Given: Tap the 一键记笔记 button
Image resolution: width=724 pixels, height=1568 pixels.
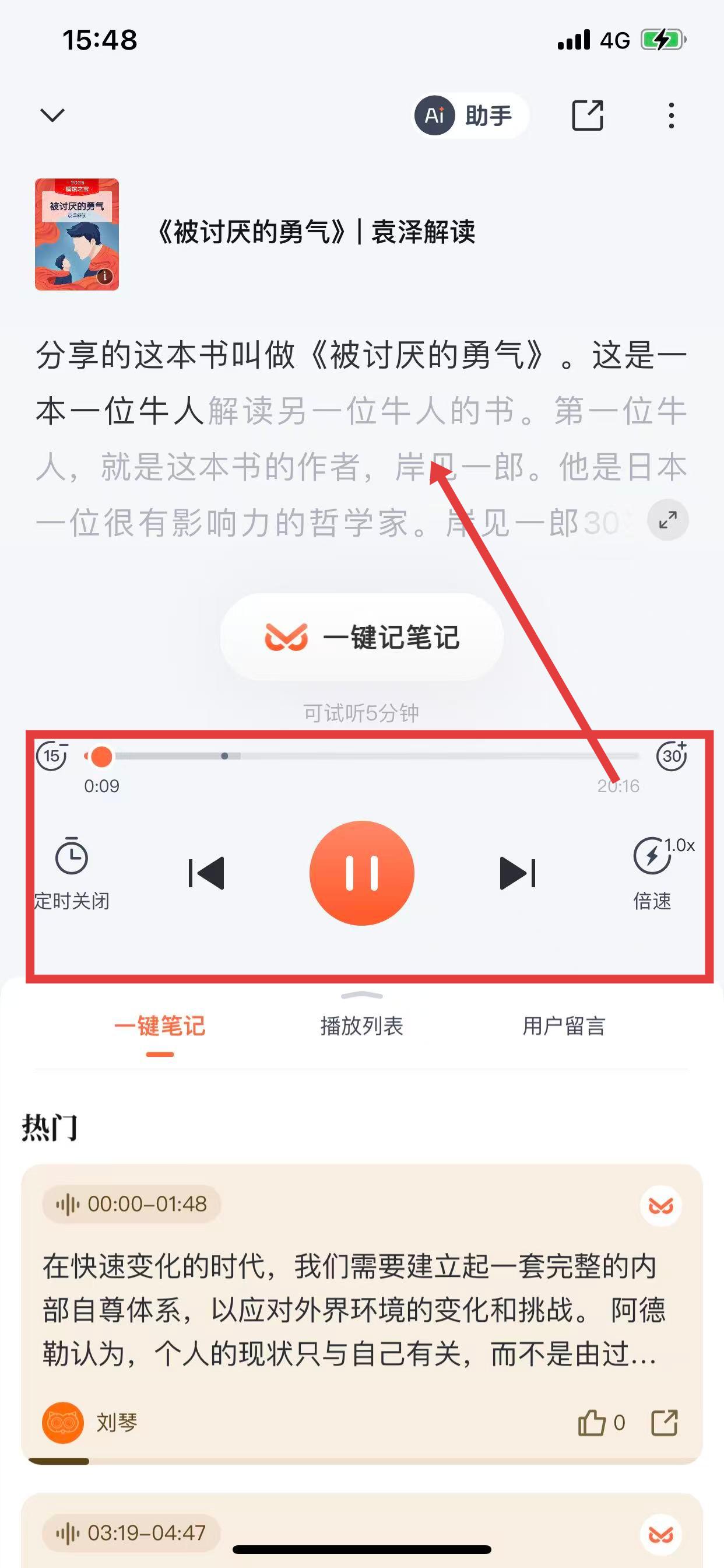Looking at the screenshot, I should tap(361, 636).
